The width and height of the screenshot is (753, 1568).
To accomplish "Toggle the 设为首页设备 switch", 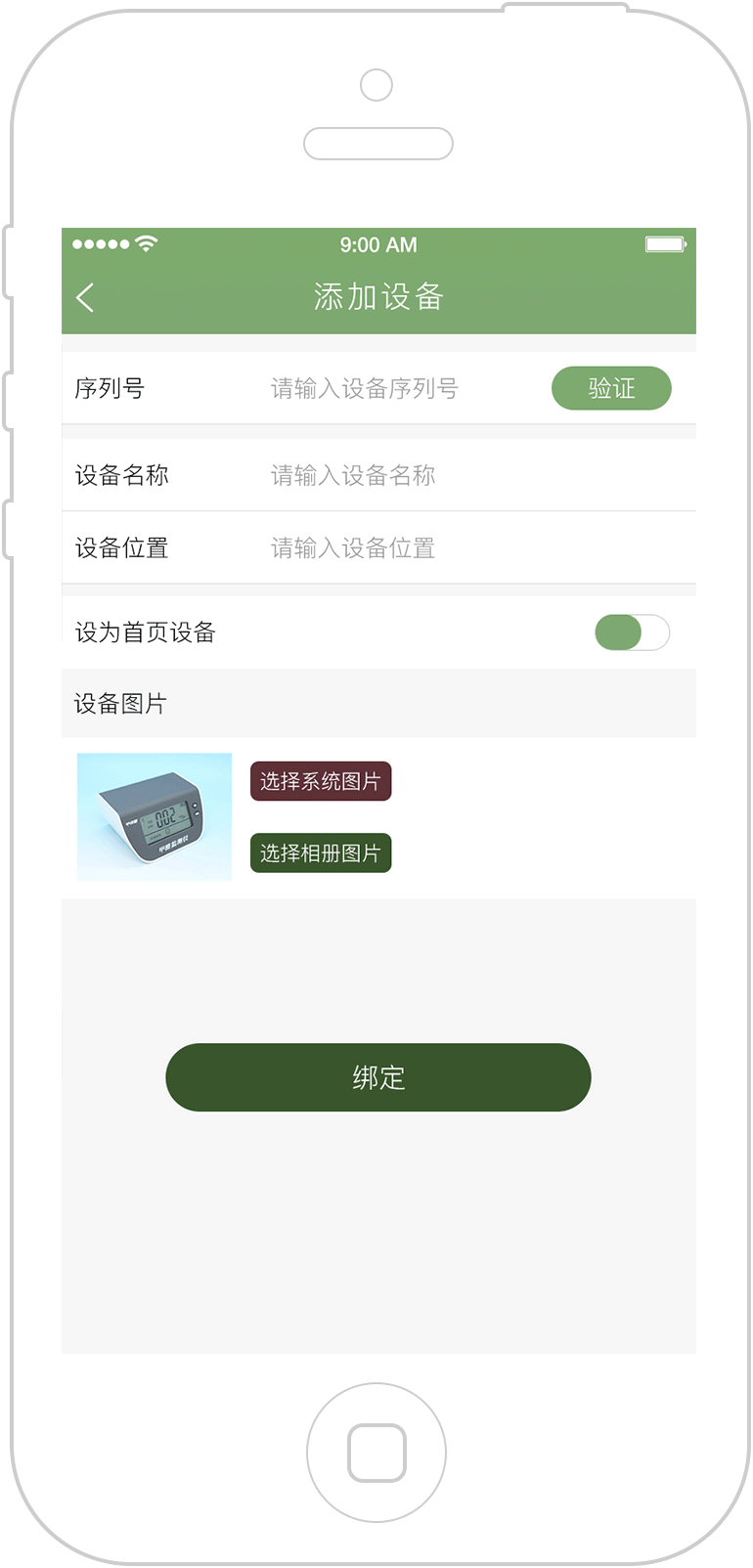I will pyautogui.click(x=632, y=632).
